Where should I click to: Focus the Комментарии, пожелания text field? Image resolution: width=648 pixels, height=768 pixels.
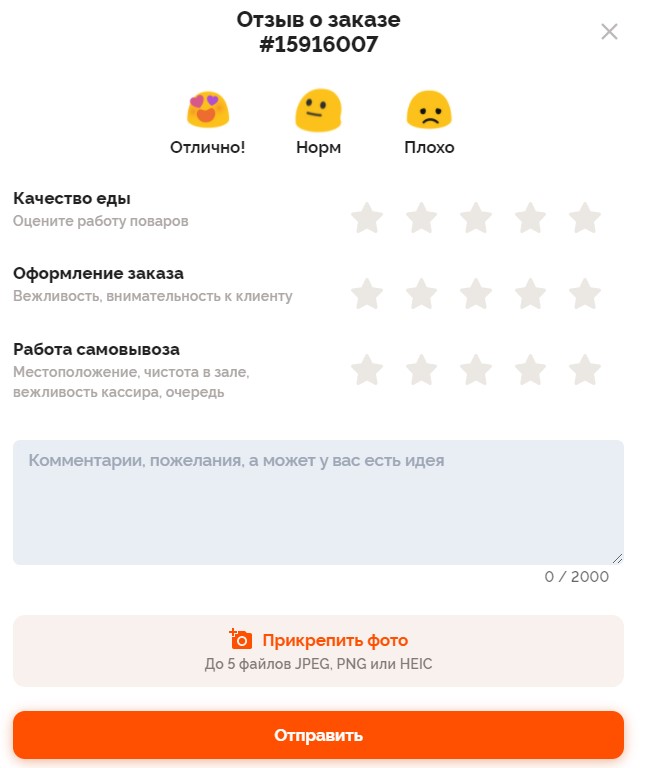[318, 502]
